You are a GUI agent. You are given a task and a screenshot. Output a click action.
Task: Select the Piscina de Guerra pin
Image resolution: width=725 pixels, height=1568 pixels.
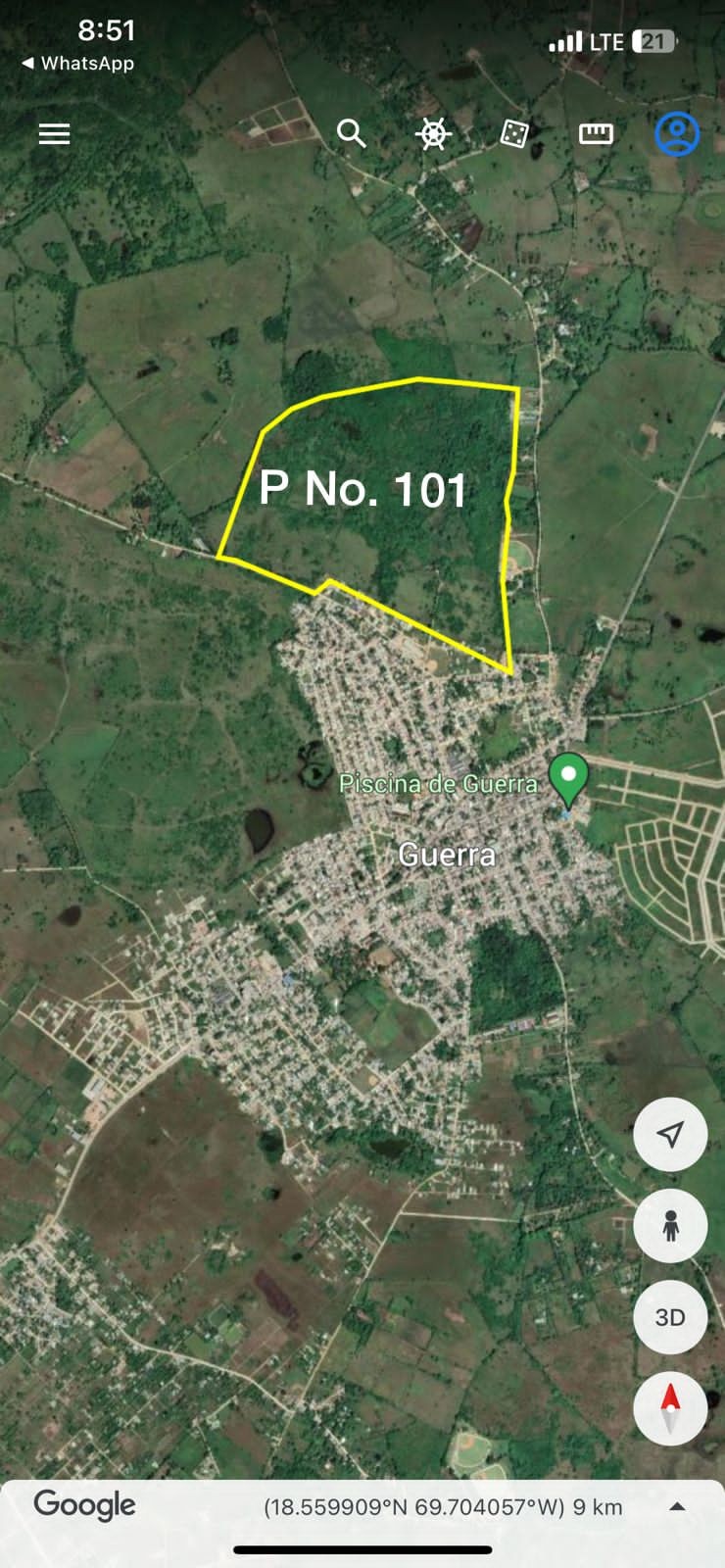[567, 777]
